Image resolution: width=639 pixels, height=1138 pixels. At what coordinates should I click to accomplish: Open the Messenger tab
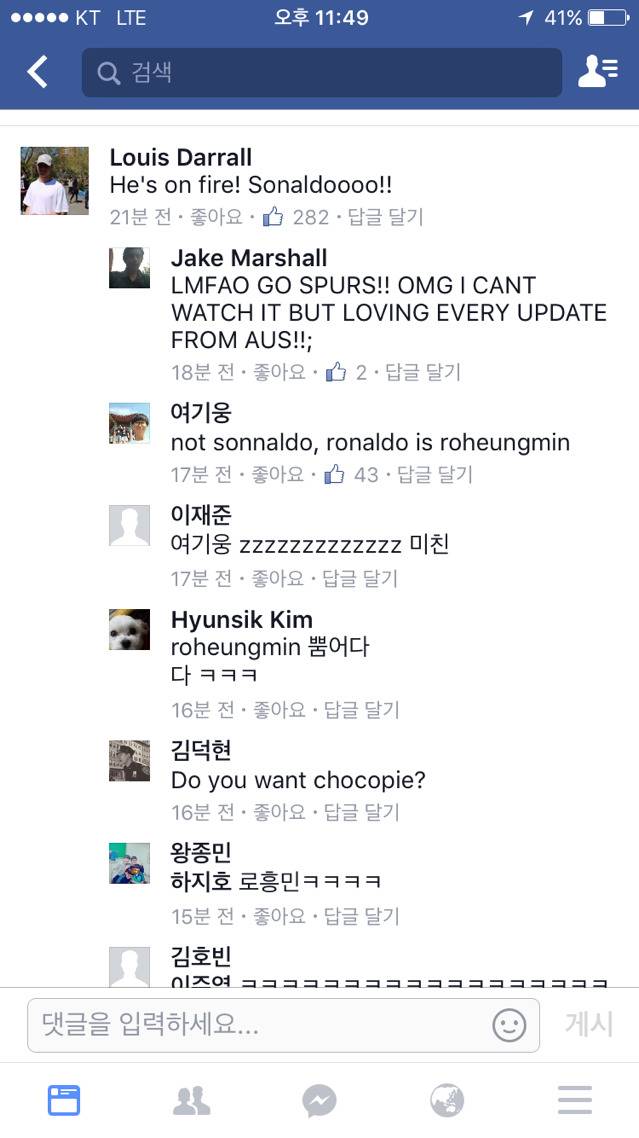tap(319, 1101)
